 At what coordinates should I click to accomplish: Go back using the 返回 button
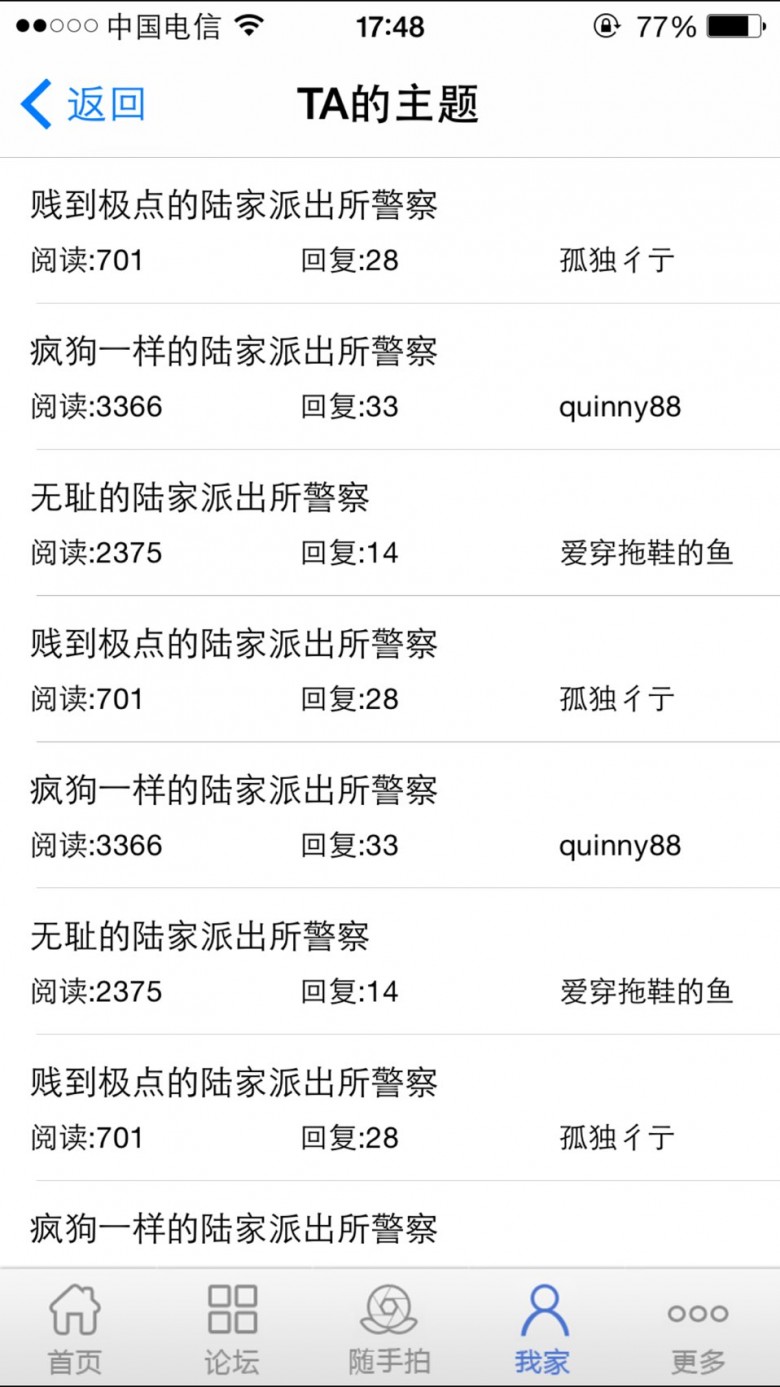coord(84,105)
